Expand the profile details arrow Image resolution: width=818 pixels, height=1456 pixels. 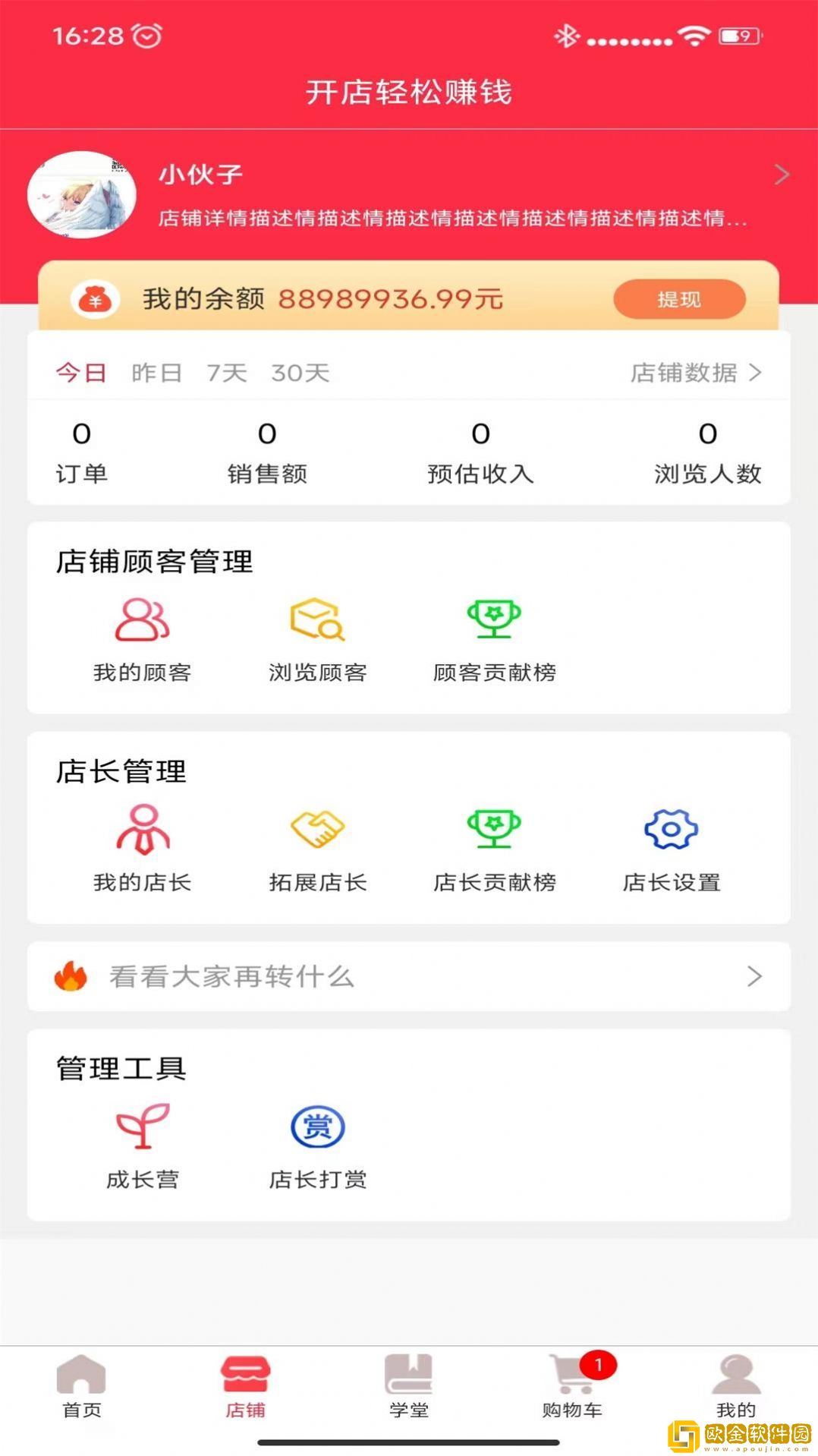[x=782, y=175]
